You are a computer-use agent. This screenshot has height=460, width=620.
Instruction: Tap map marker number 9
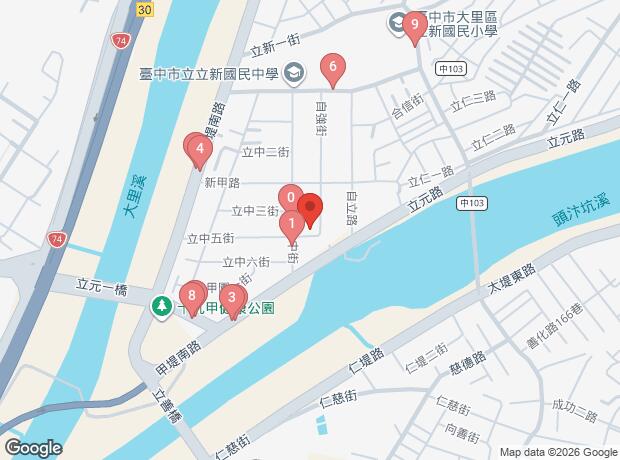point(413,25)
